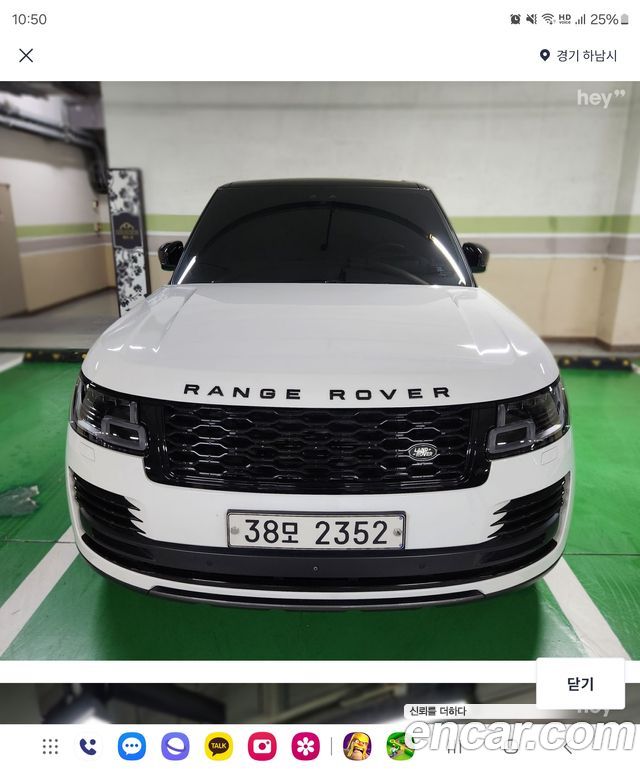Open the app drawer grid in the taskbar
The width and height of the screenshot is (640, 769).
click(50, 746)
